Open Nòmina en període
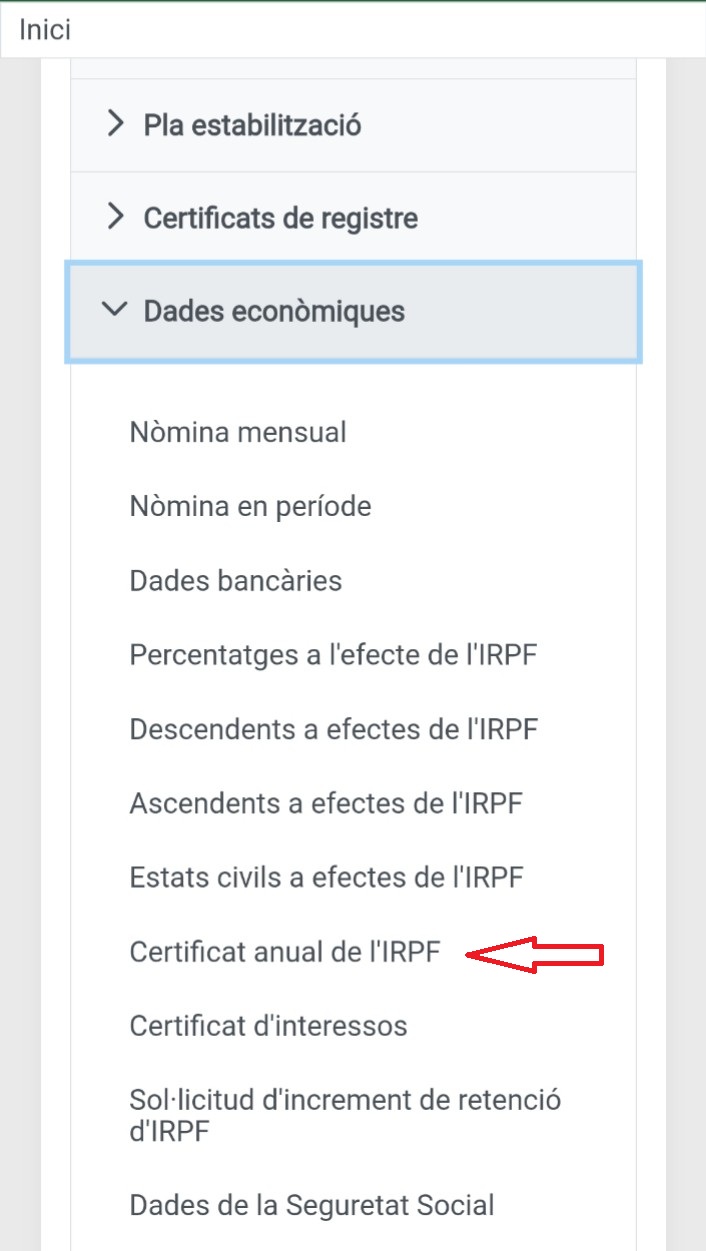Screen dimensions: 706x1251 (250, 506)
